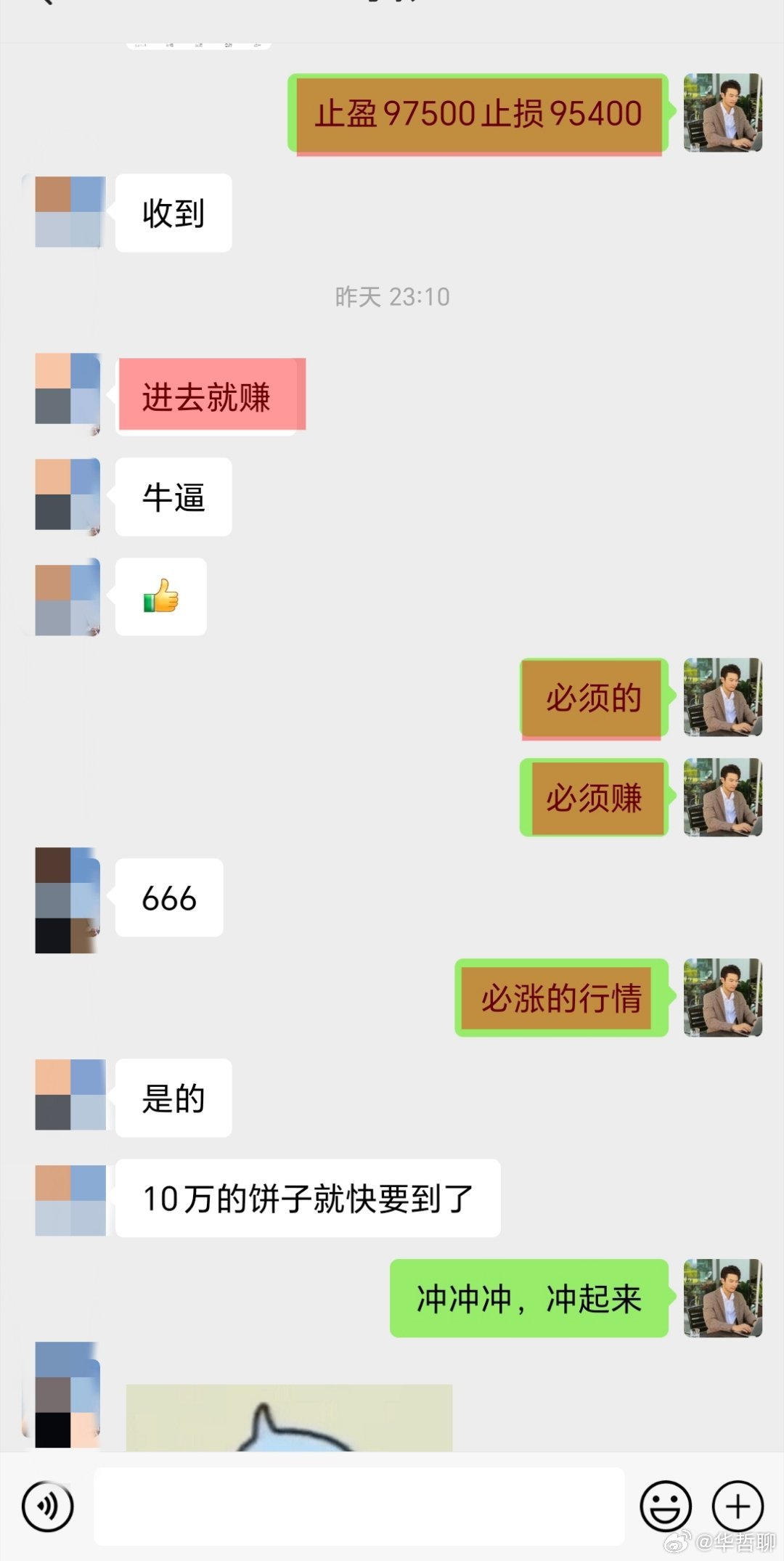Switch to voice message input
Screen dimensions: 784x1561
[x=48, y=1507]
